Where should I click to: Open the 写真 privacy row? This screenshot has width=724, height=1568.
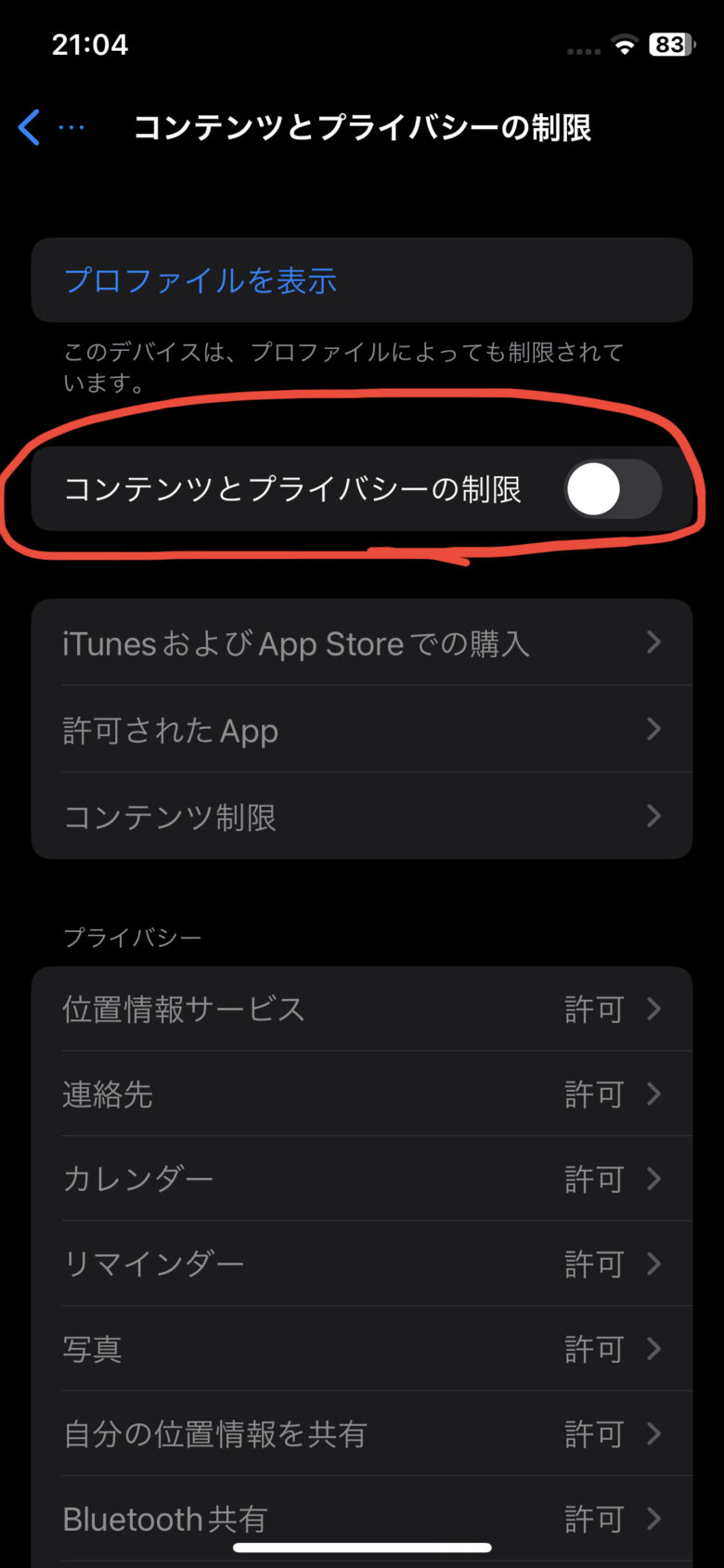[x=362, y=1349]
